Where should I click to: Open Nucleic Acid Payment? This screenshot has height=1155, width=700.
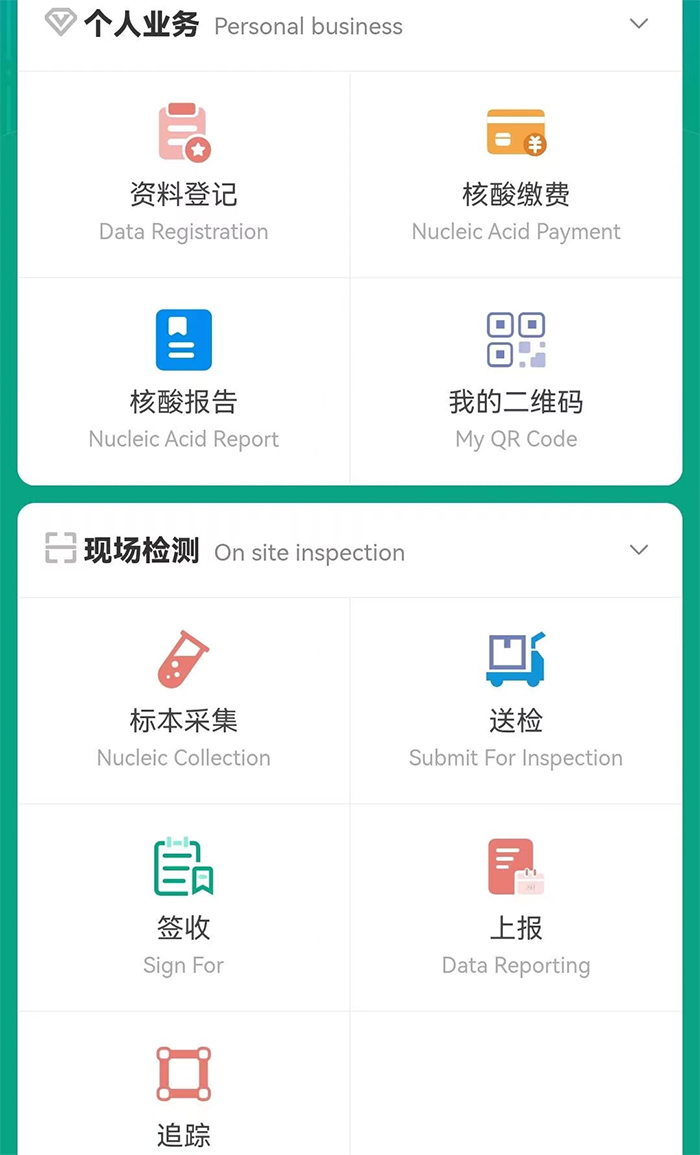point(516,175)
